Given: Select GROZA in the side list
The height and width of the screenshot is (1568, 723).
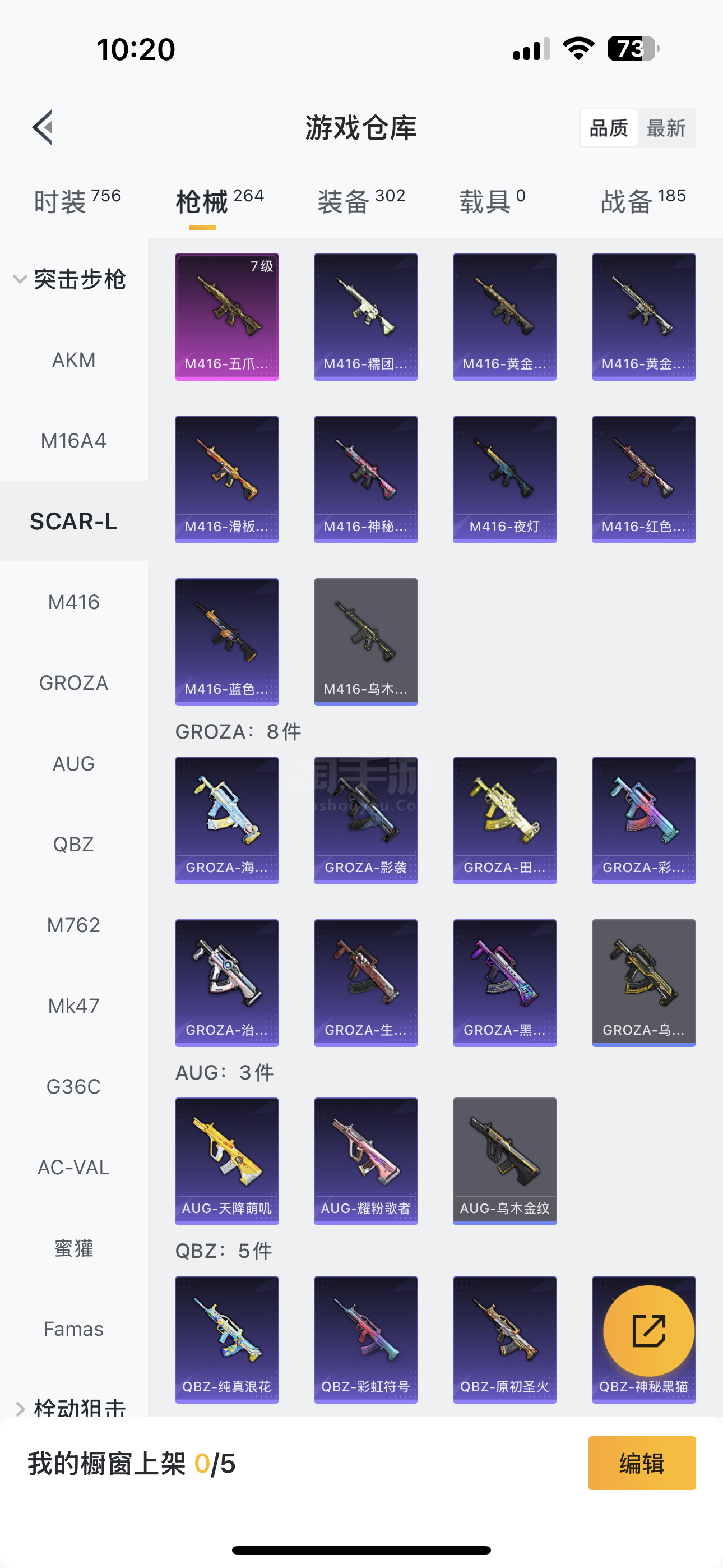Looking at the screenshot, I should tap(73, 683).
